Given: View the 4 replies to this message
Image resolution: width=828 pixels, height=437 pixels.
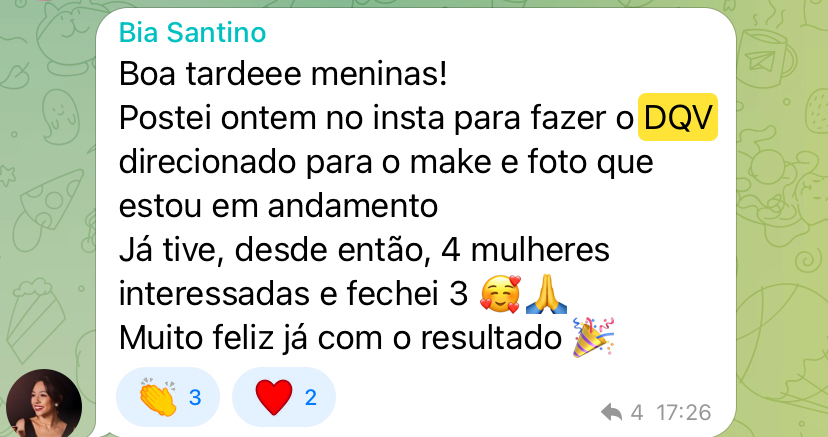Looking at the screenshot, I should pos(622,411).
